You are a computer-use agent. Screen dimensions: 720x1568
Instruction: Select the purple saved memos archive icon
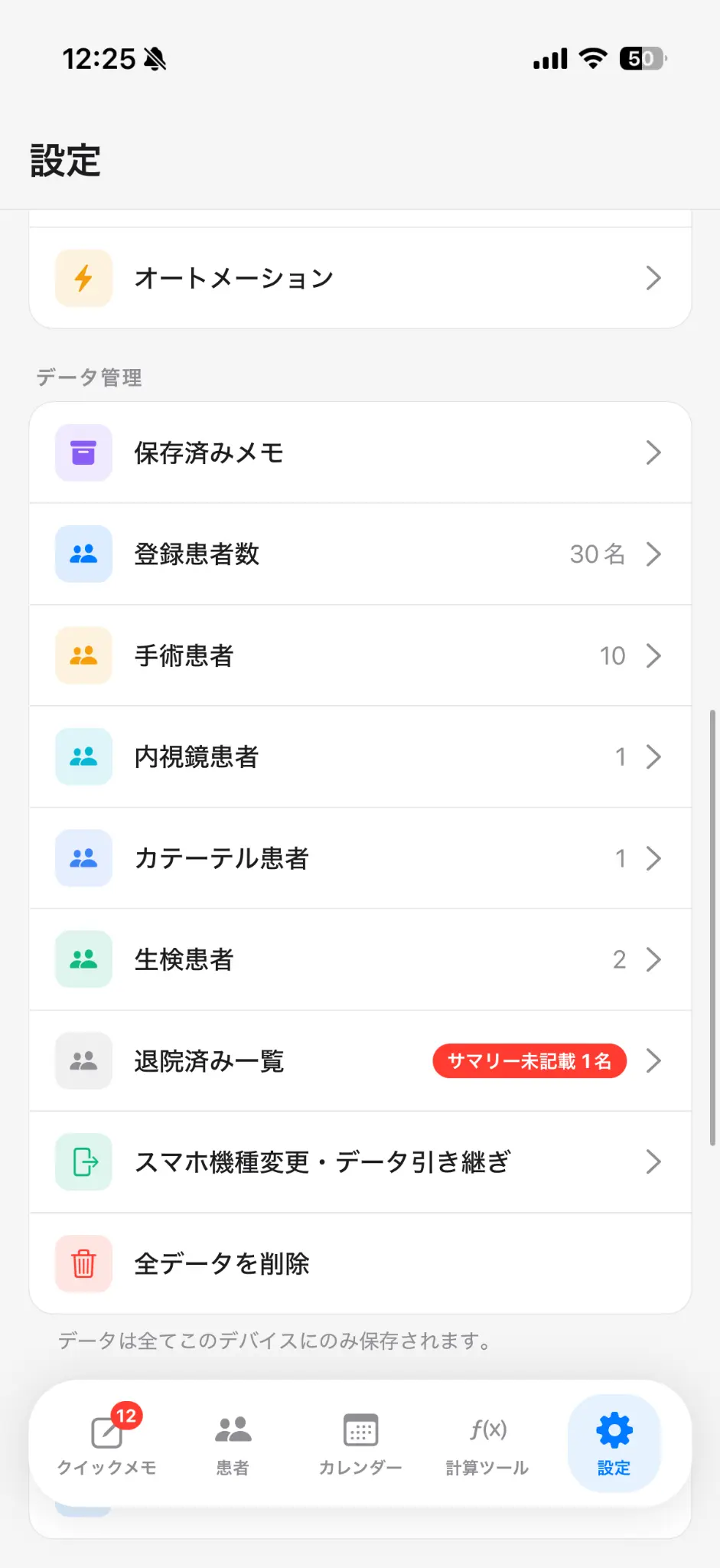click(x=83, y=452)
